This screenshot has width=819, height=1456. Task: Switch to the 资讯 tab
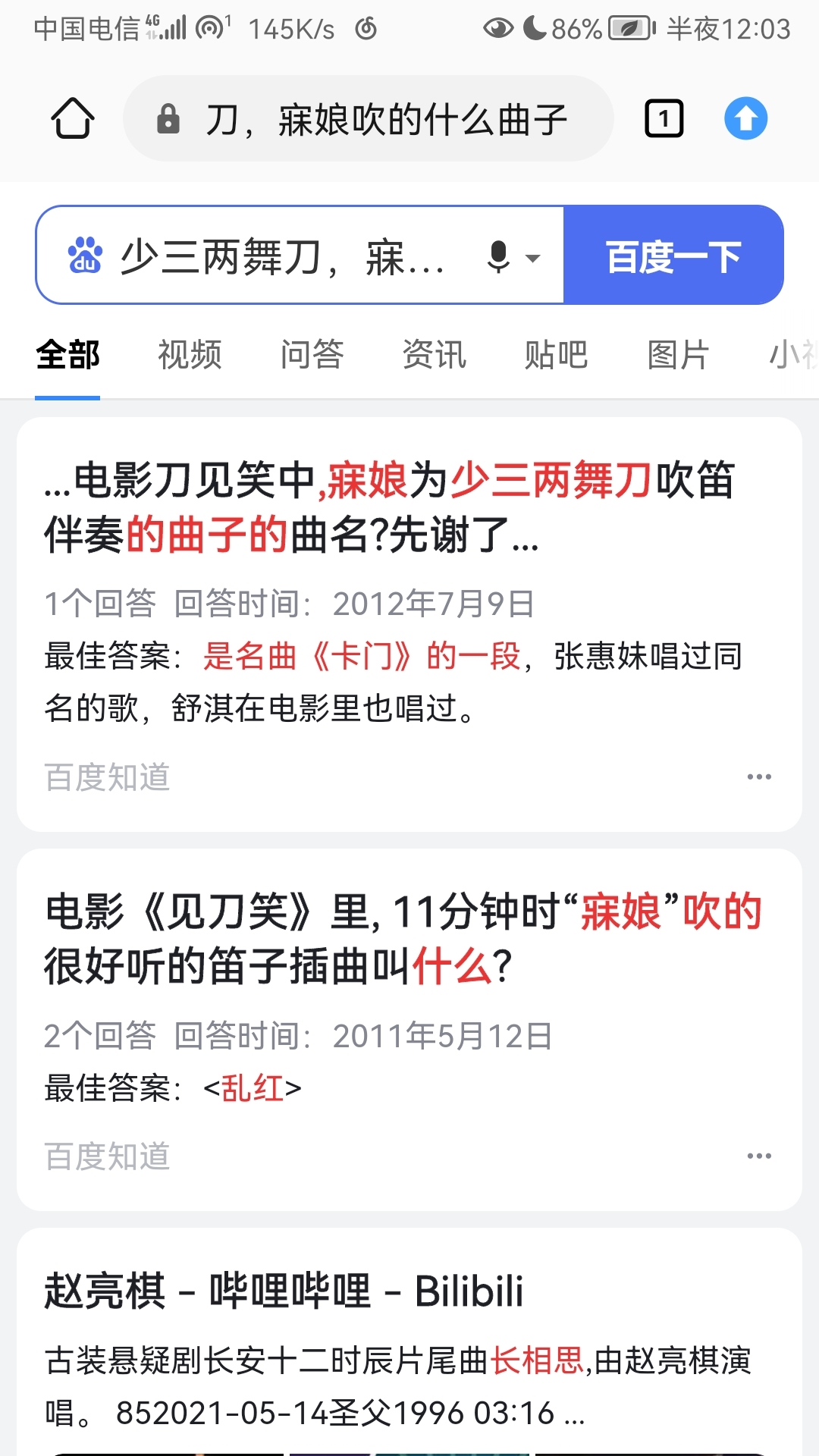[x=434, y=355]
